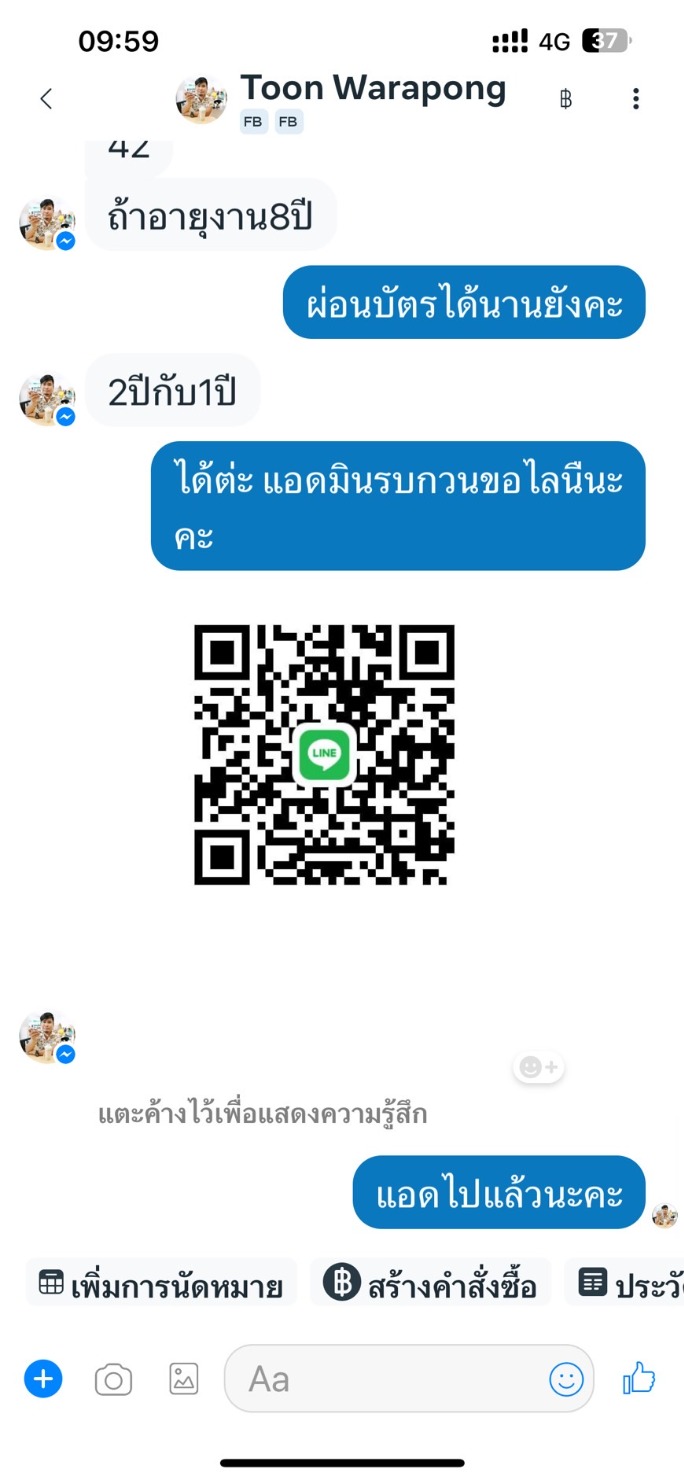Open Toon Warapong's profile from header
Viewport: 684px width, 1480px height.
372,89
